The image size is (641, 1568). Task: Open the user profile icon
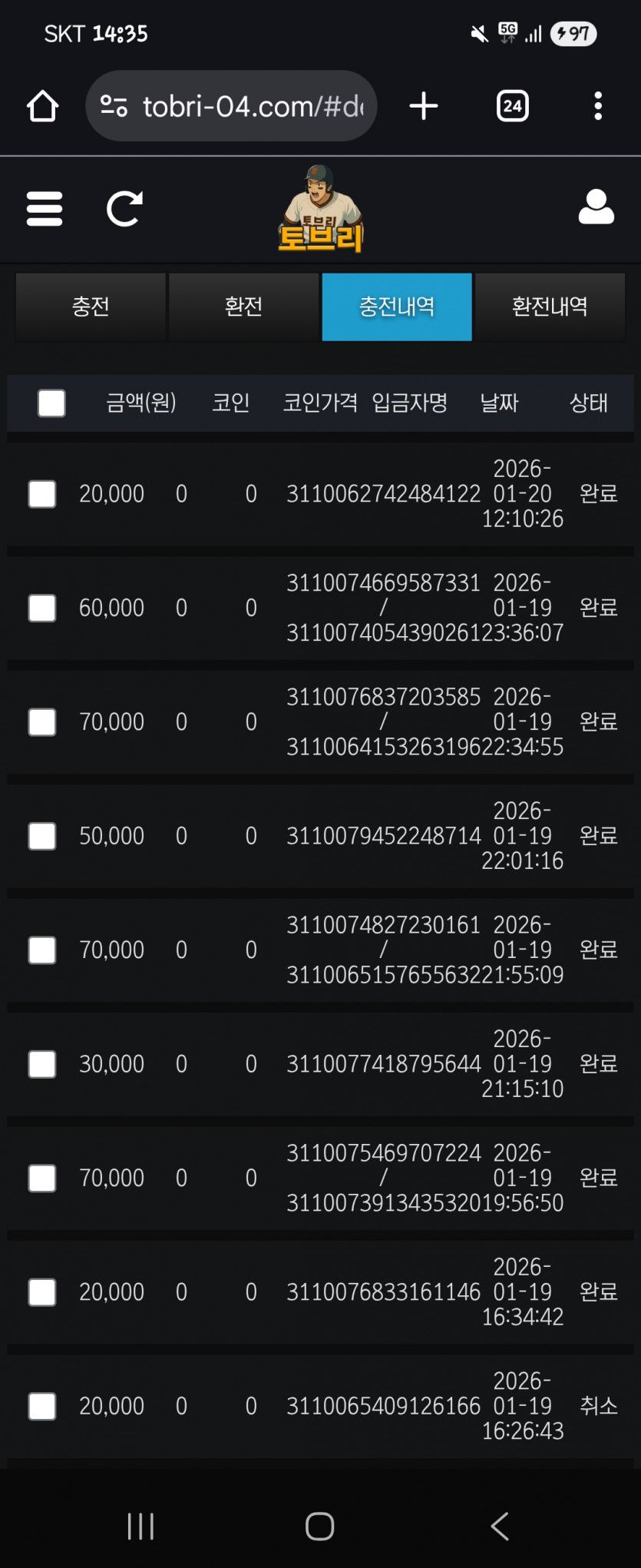[596, 207]
